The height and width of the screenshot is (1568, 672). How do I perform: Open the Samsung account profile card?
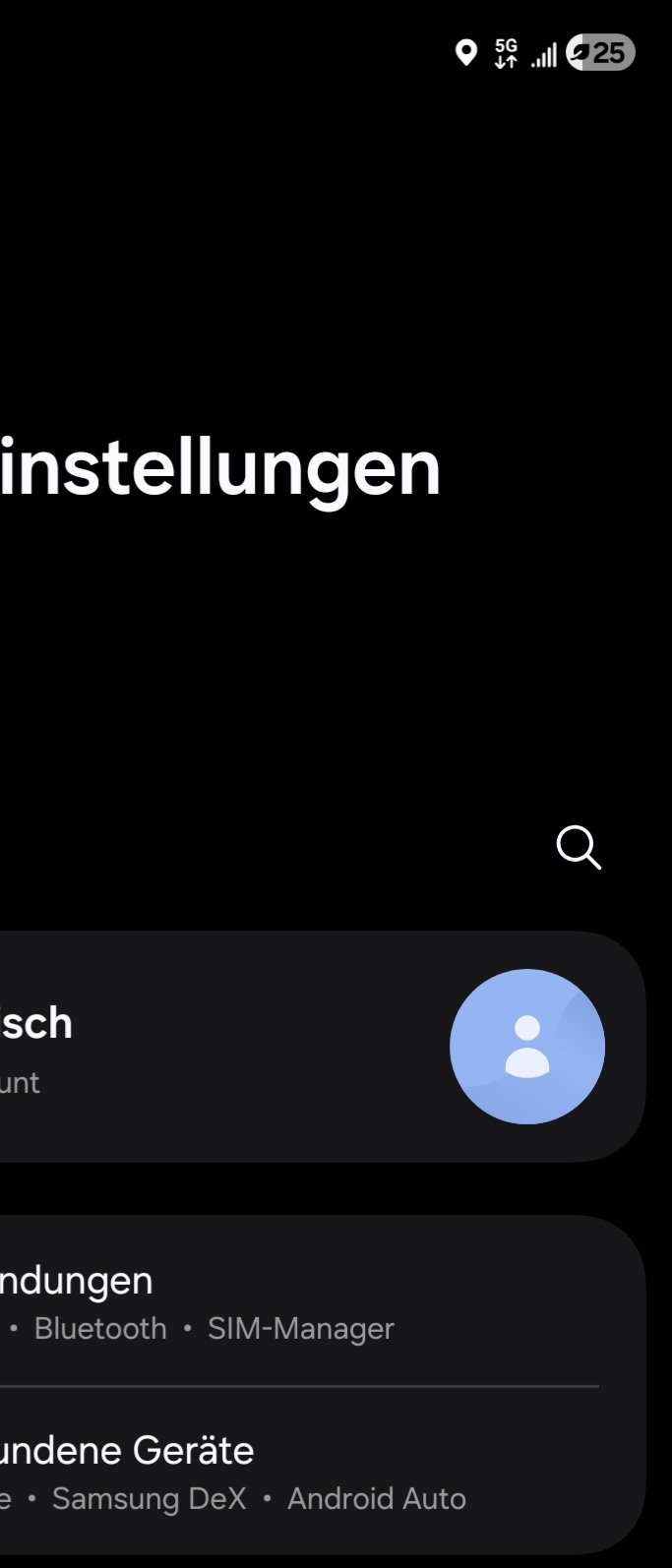(x=295, y=1047)
